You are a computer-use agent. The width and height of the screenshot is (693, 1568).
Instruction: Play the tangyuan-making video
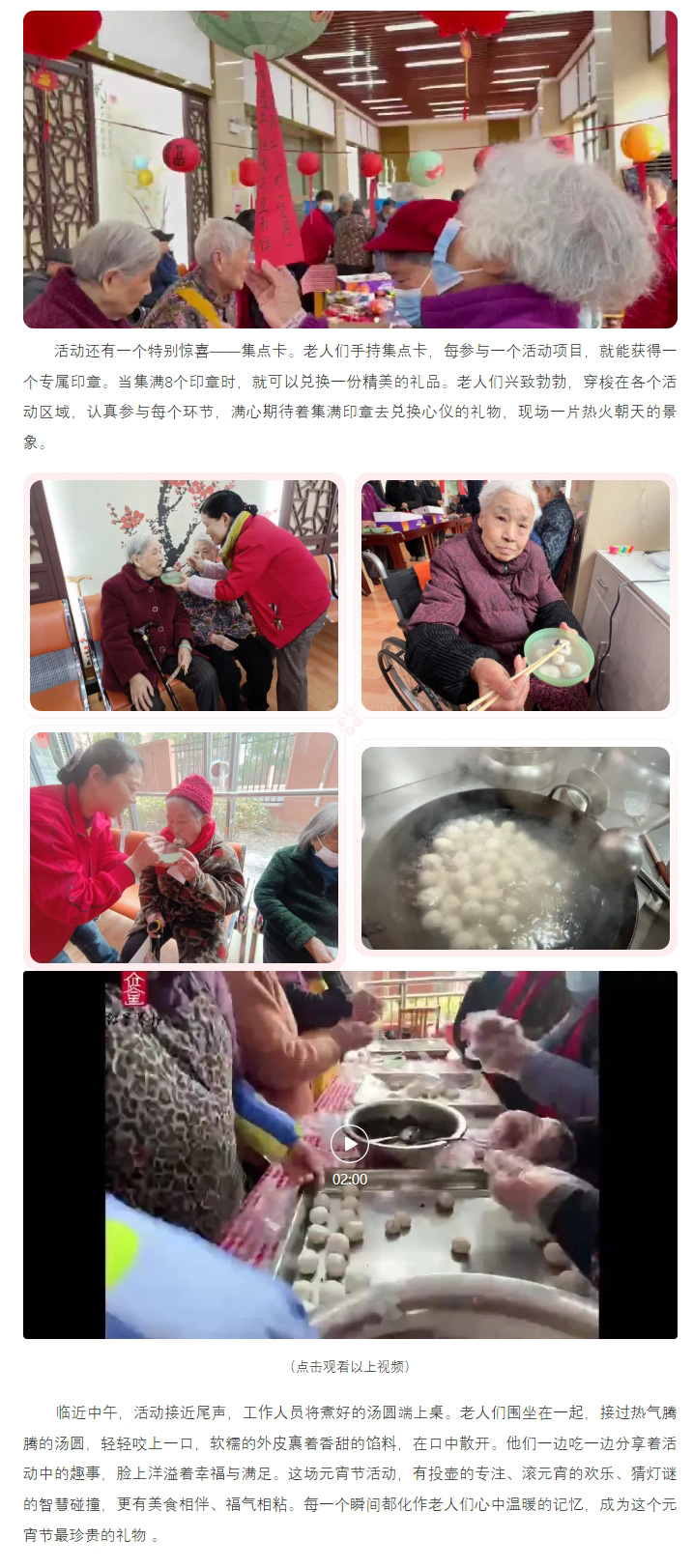click(x=349, y=1144)
